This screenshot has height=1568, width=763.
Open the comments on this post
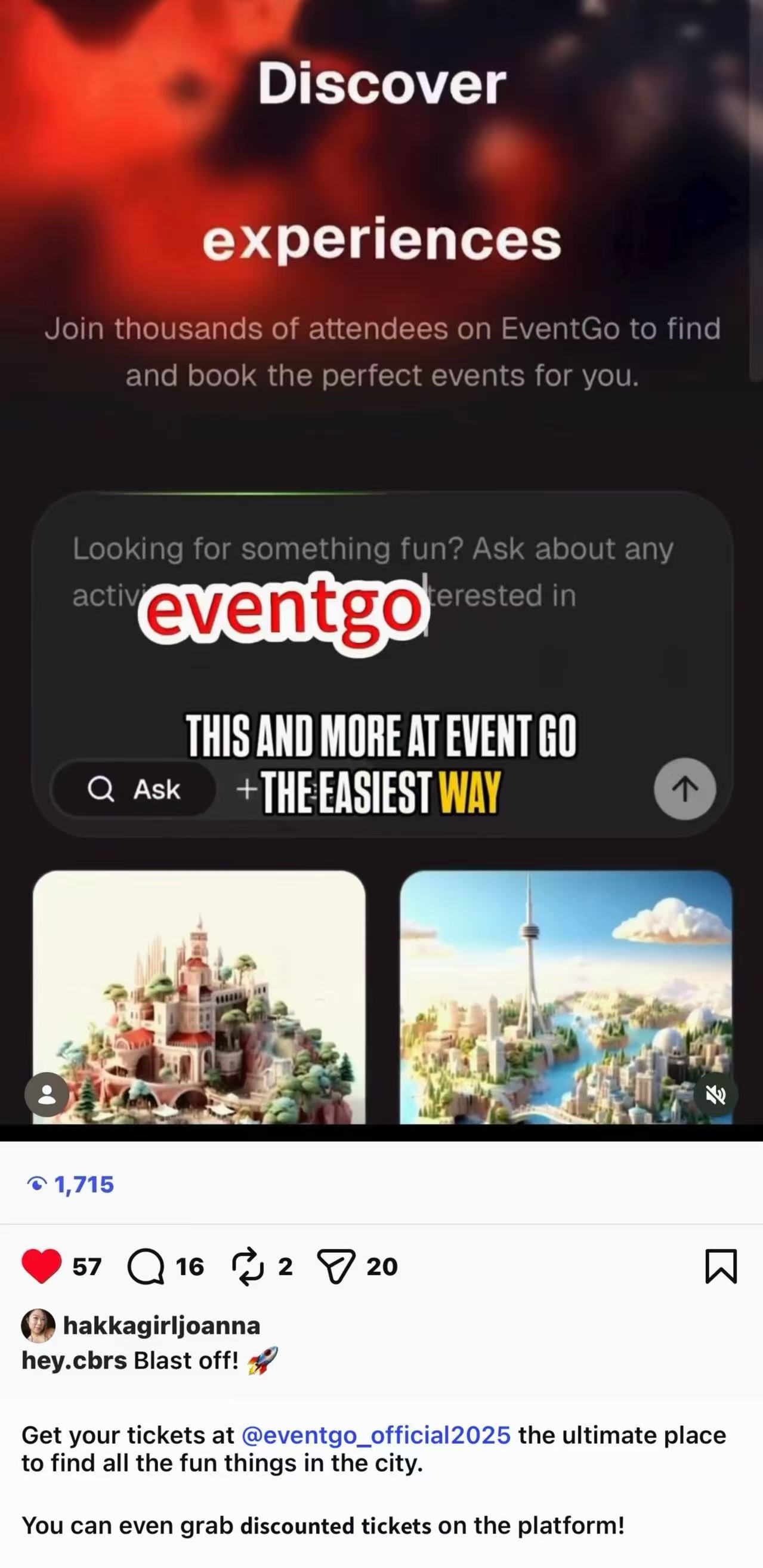(x=146, y=1267)
